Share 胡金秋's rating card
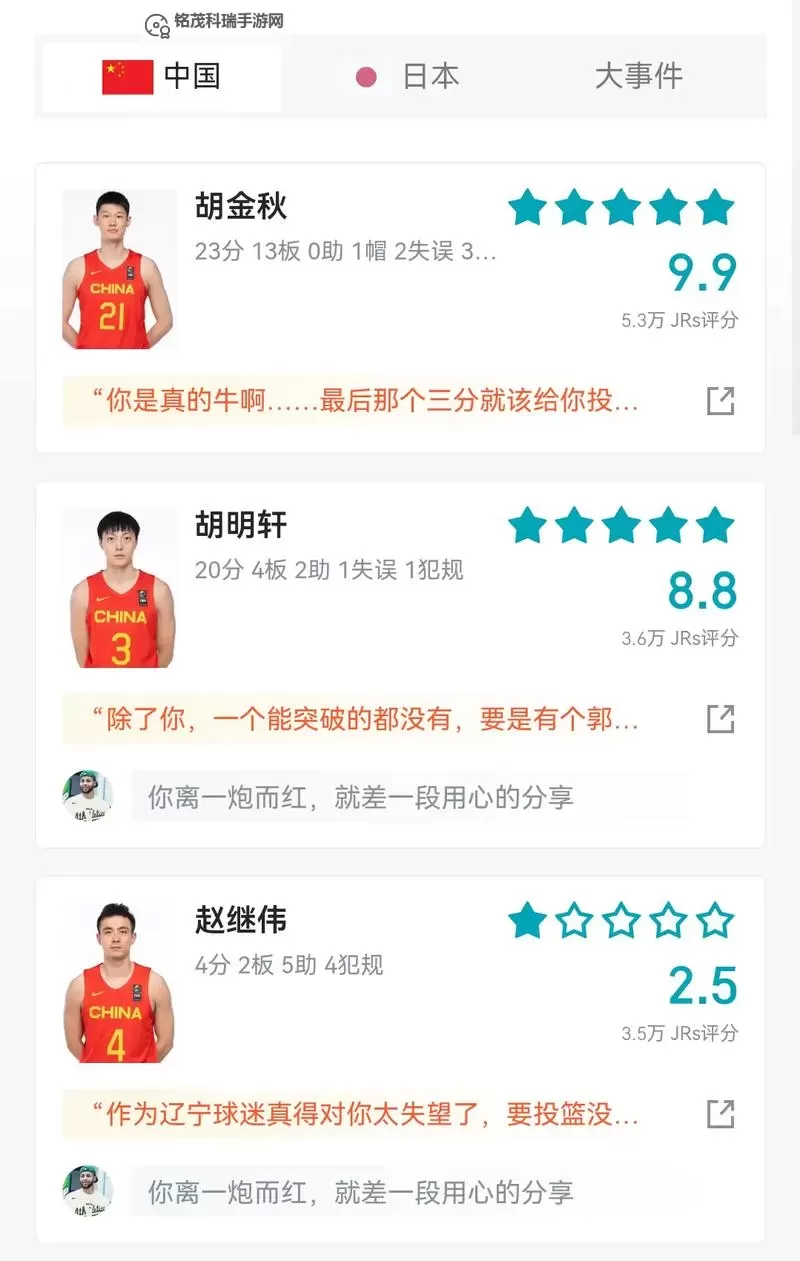The height and width of the screenshot is (1261, 800). (719, 399)
